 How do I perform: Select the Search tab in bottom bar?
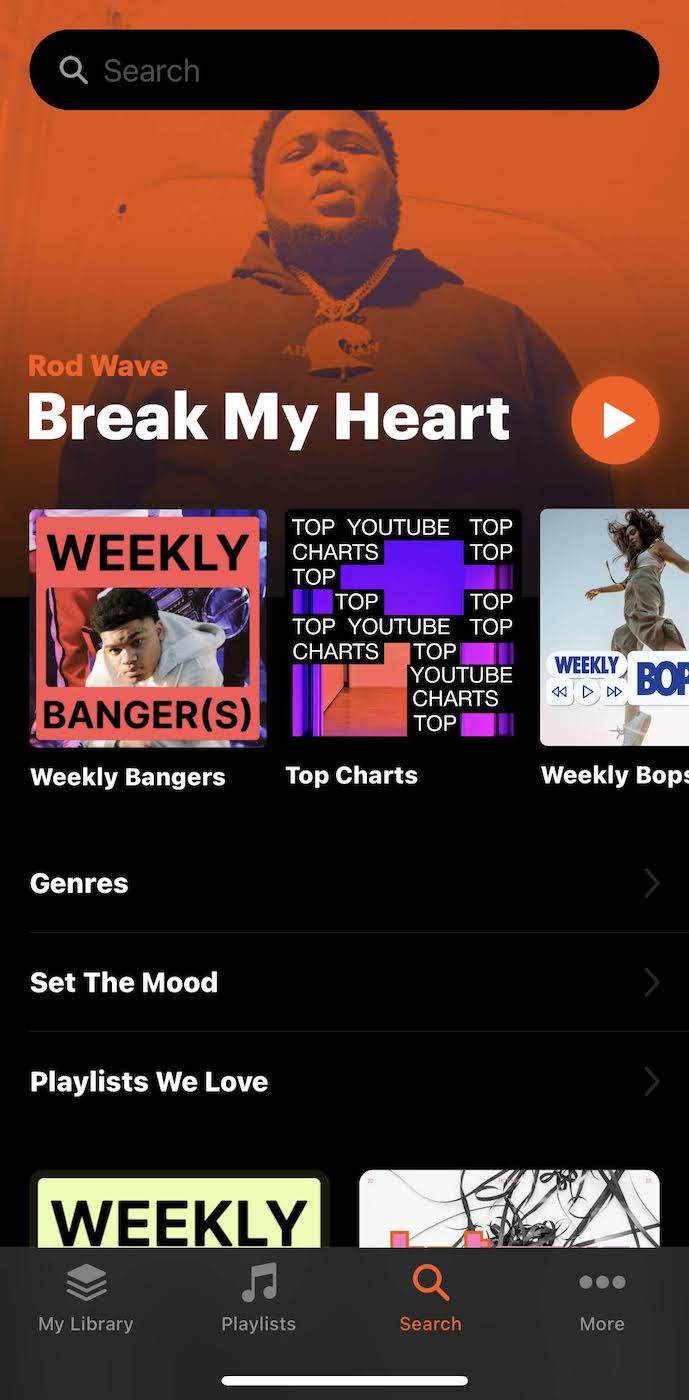pos(430,1297)
